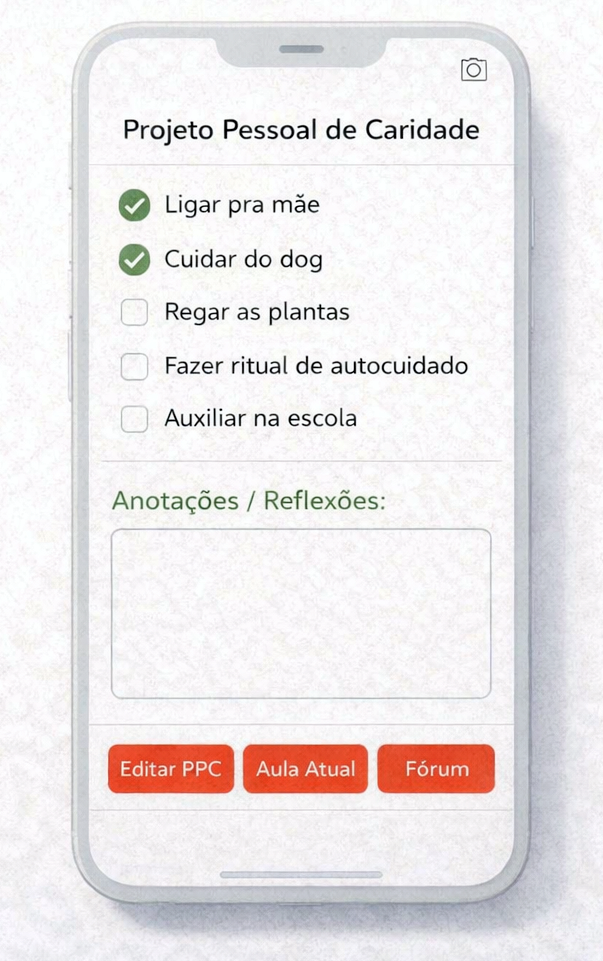This screenshot has height=961, width=603.
Task: Open the camera icon
Action: coord(473,69)
